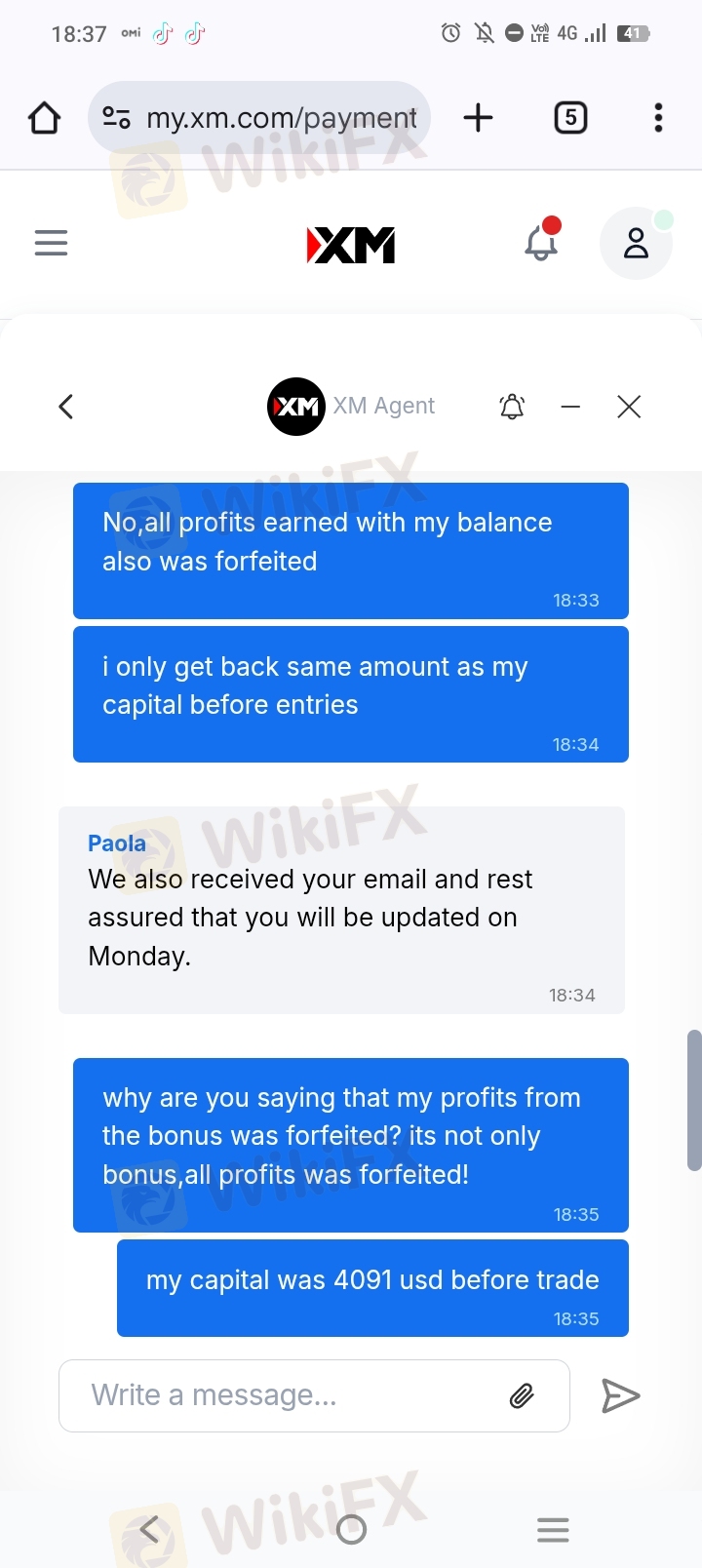Viewport: 702px width, 1568px height.
Task: Attach a file to the chat
Action: click(522, 1396)
